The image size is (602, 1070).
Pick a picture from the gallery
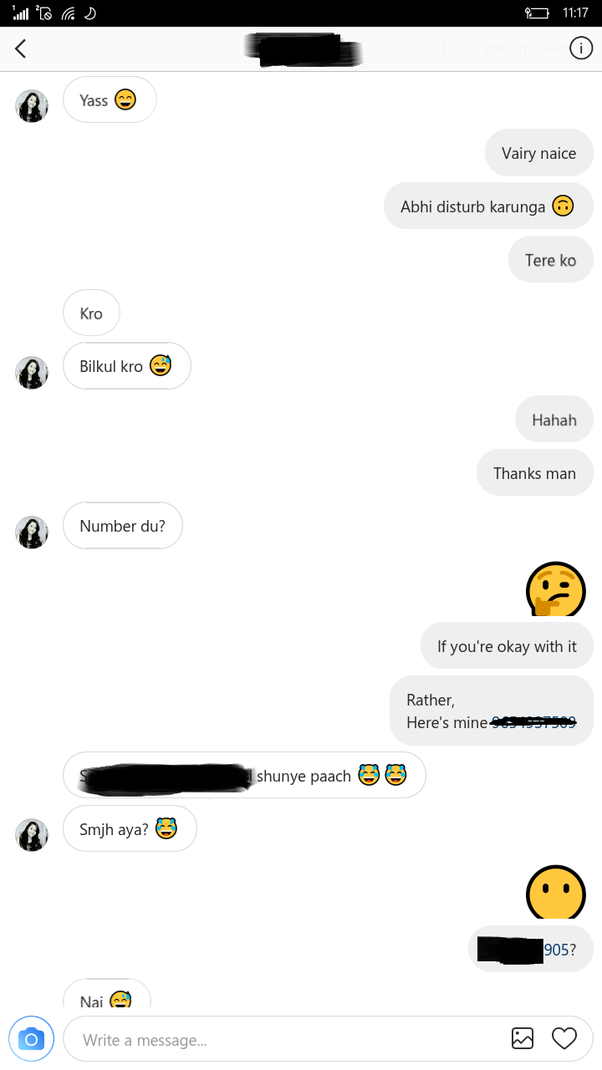point(522,1039)
